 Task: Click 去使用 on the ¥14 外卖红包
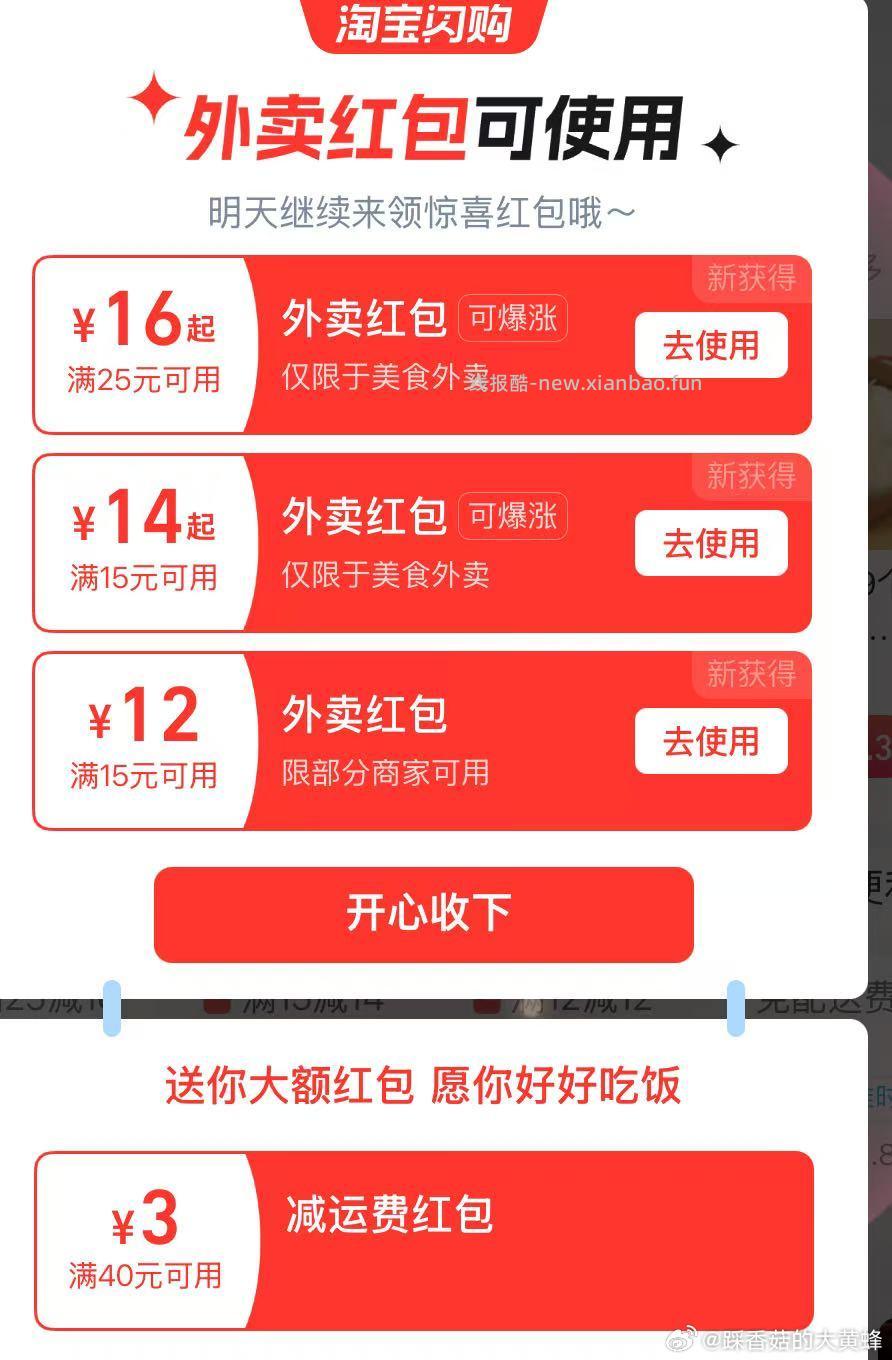[x=711, y=543]
